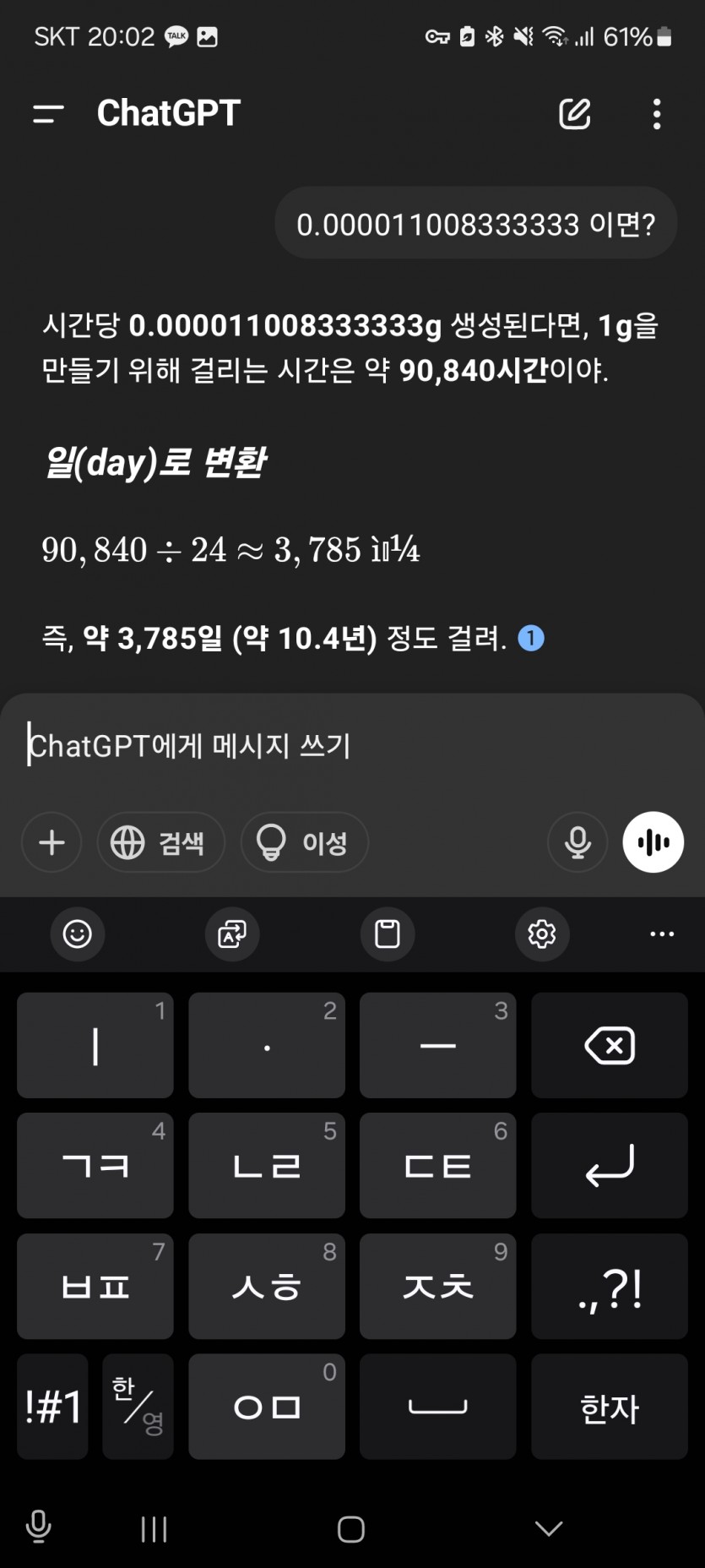This screenshot has height=1568, width=705.
Task: Tap the microphone dictation button in the composer
Action: tap(578, 842)
